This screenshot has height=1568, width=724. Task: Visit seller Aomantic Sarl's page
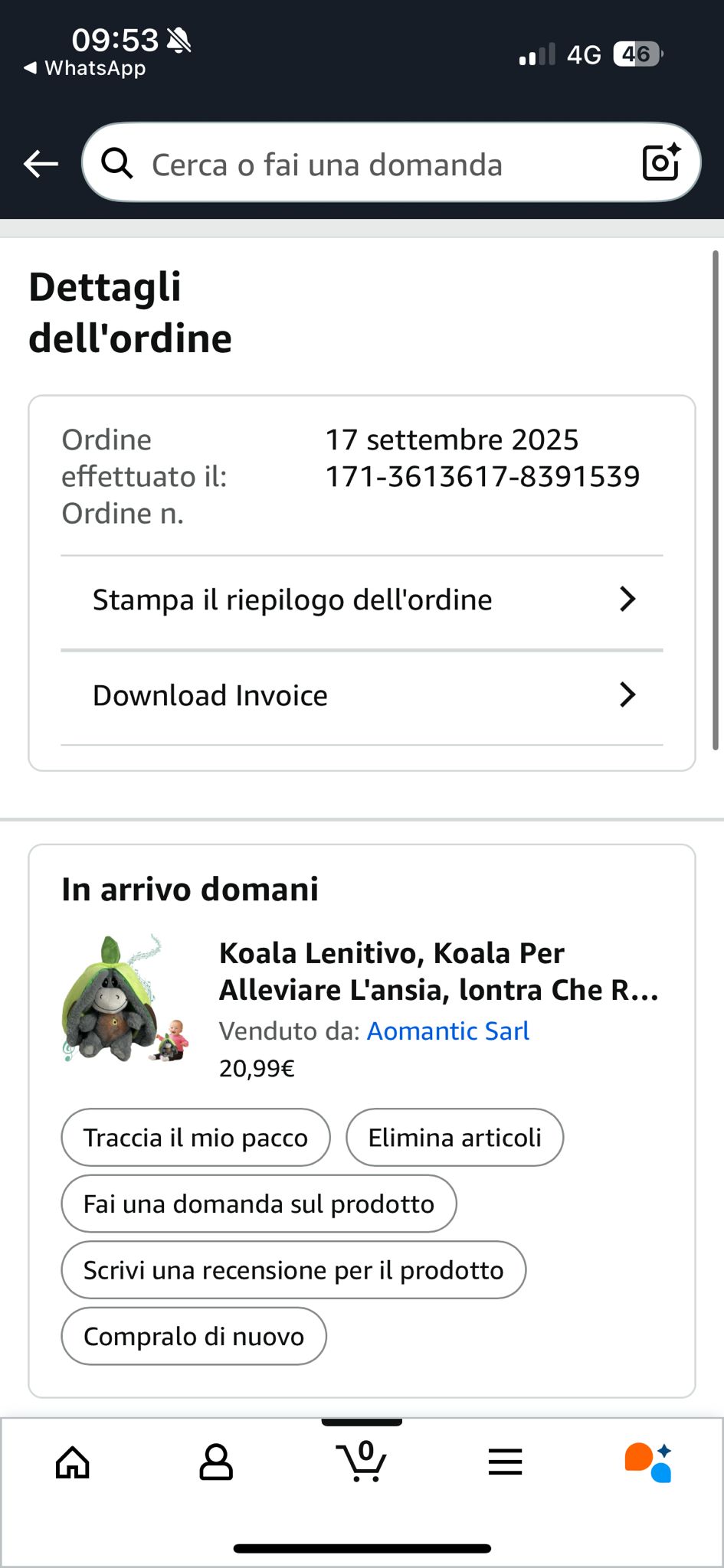coord(448,1031)
